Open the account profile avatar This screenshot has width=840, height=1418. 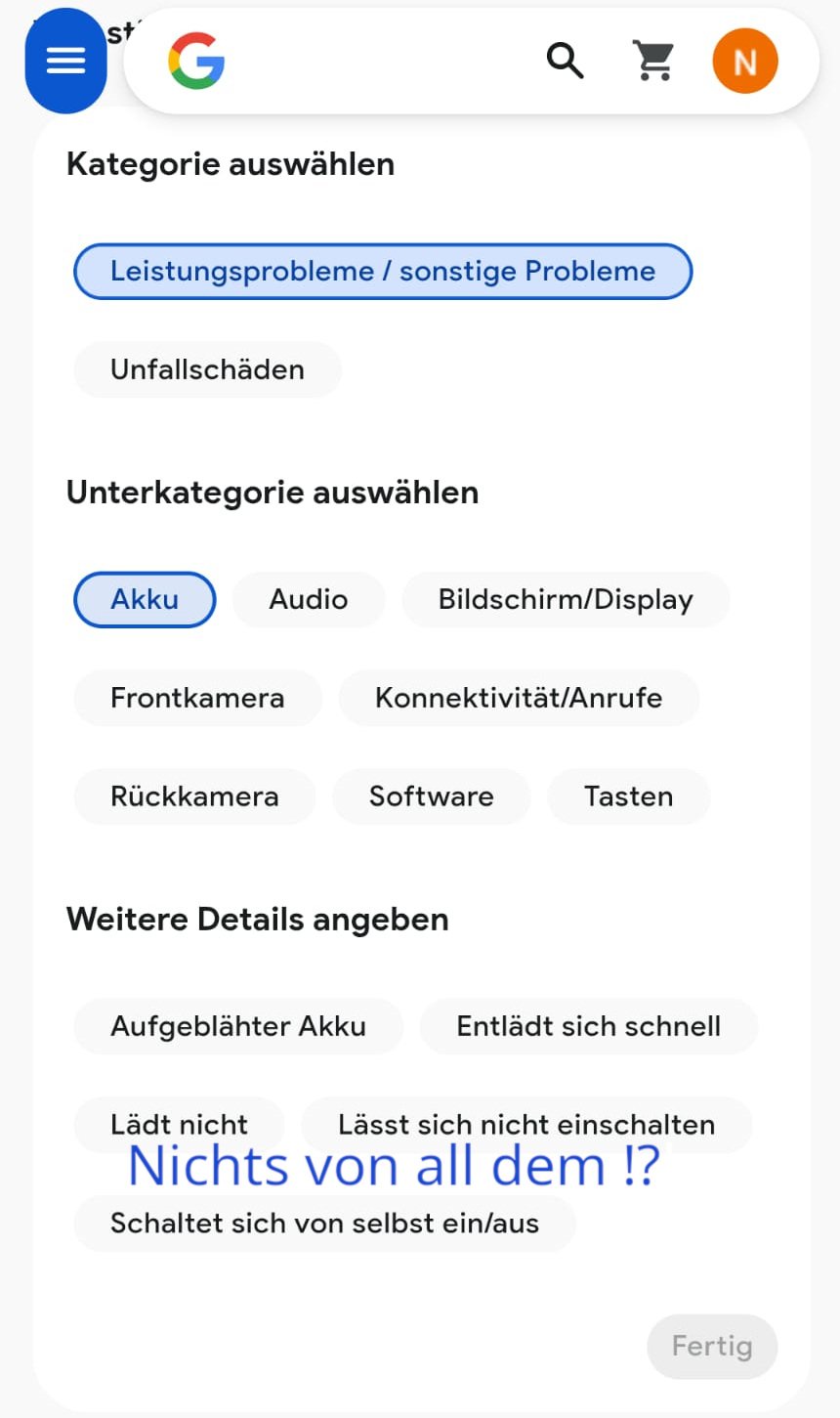pyautogui.click(x=745, y=61)
